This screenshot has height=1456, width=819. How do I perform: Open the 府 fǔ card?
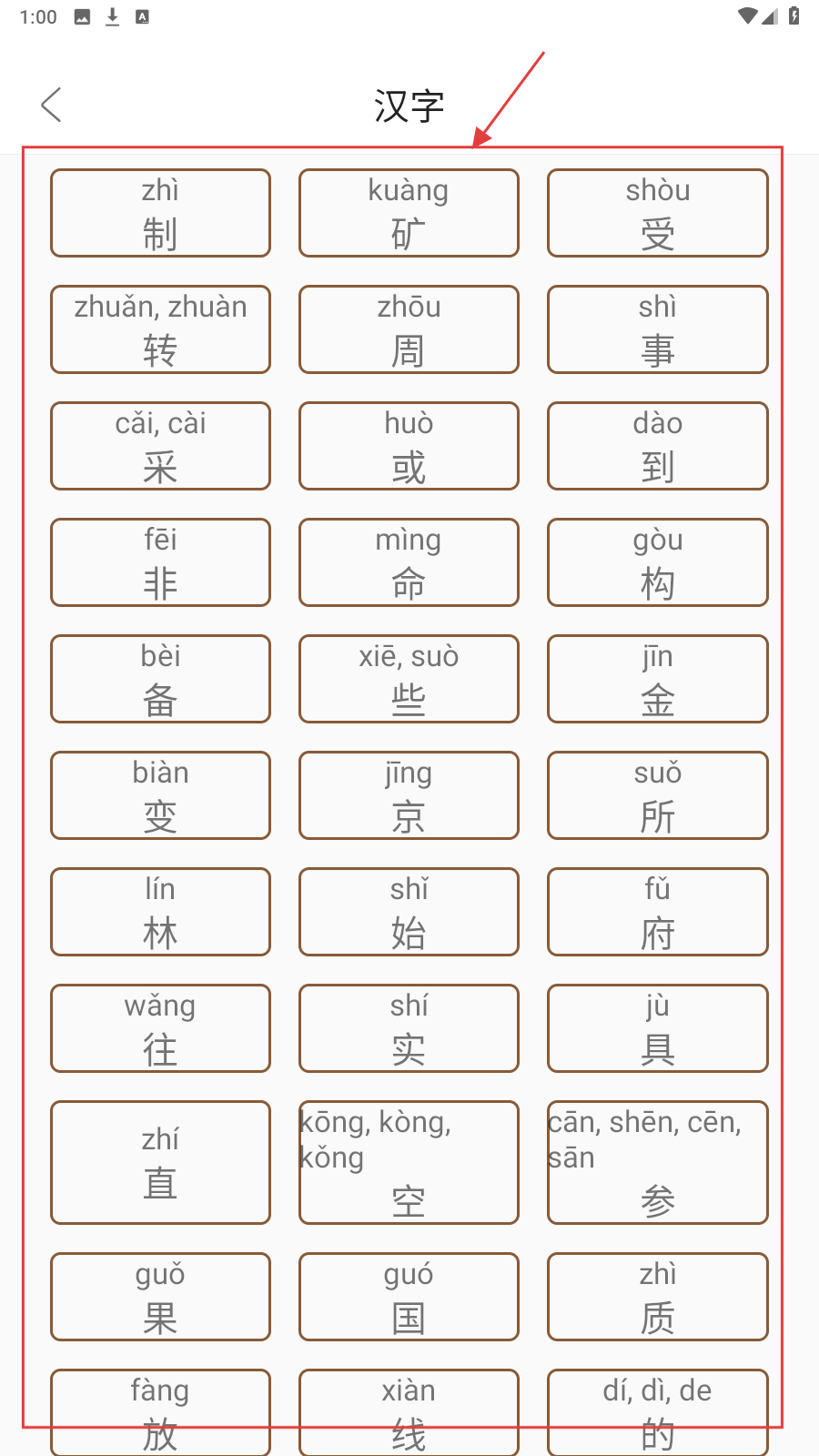pyautogui.click(x=657, y=912)
